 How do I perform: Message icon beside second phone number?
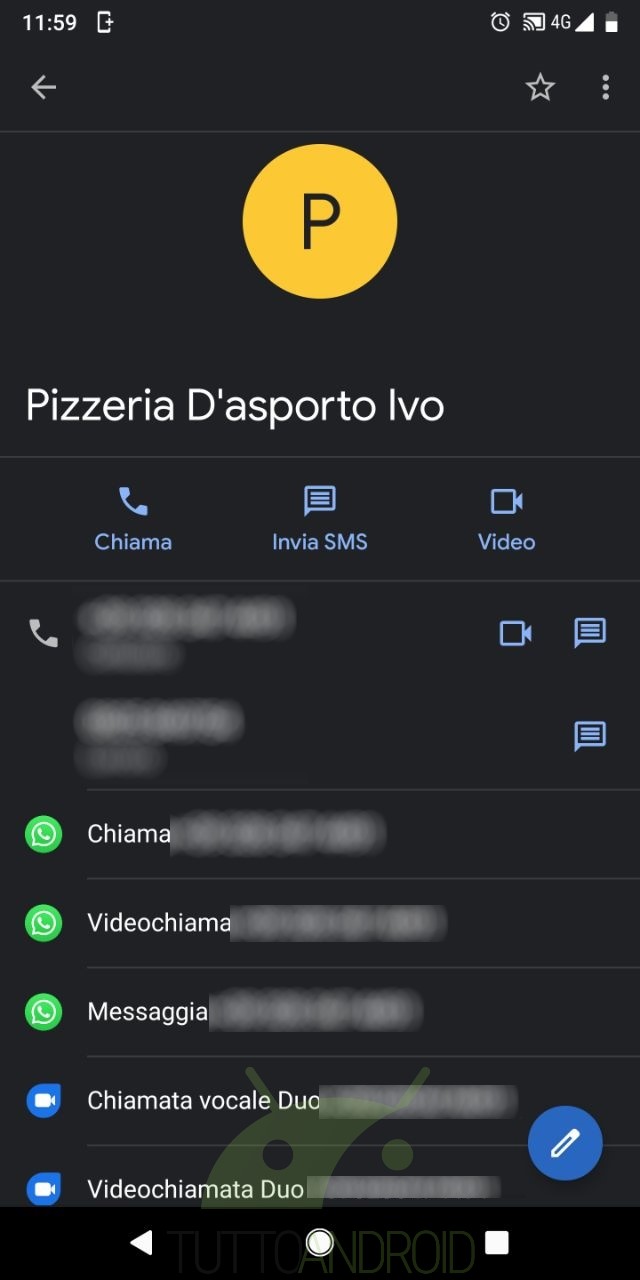click(590, 736)
